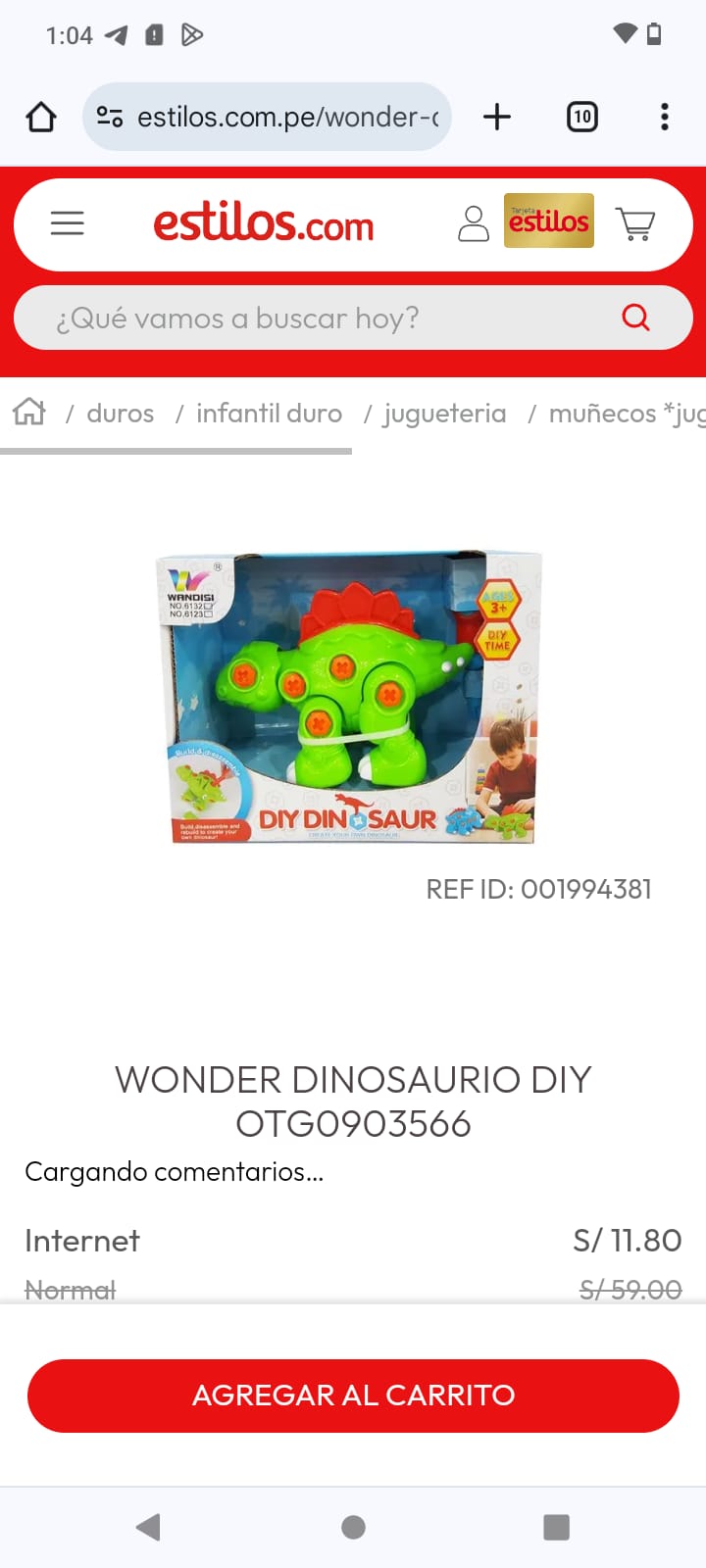Viewport: 706px width, 1568px height.
Task: Go to the browser home page
Action: [41, 117]
